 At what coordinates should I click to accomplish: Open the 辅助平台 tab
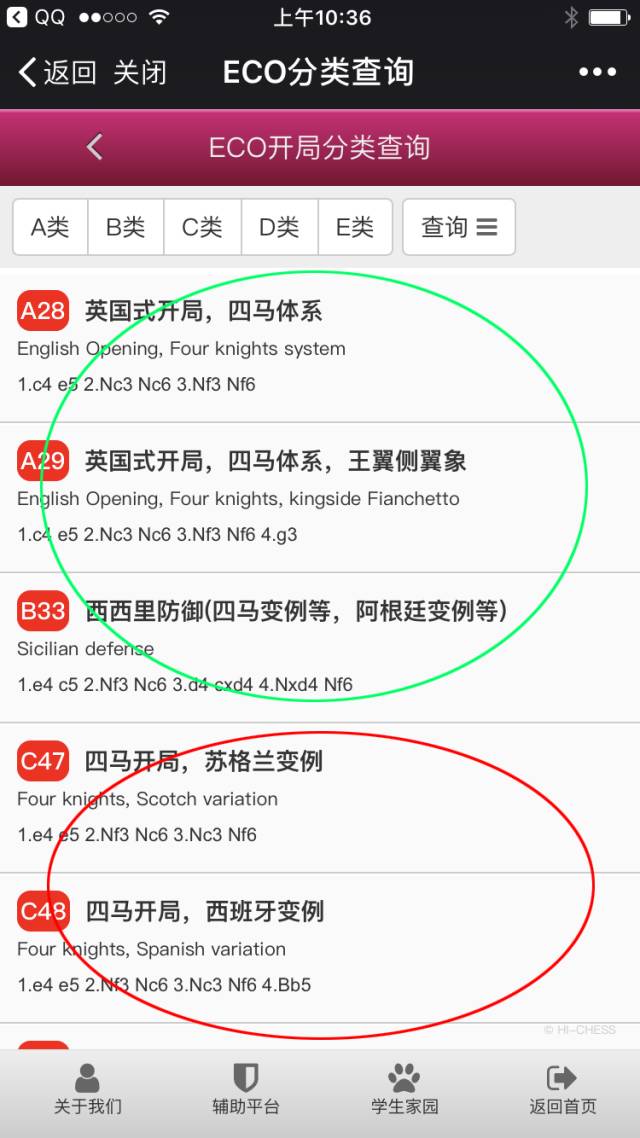click(245, 1089)
